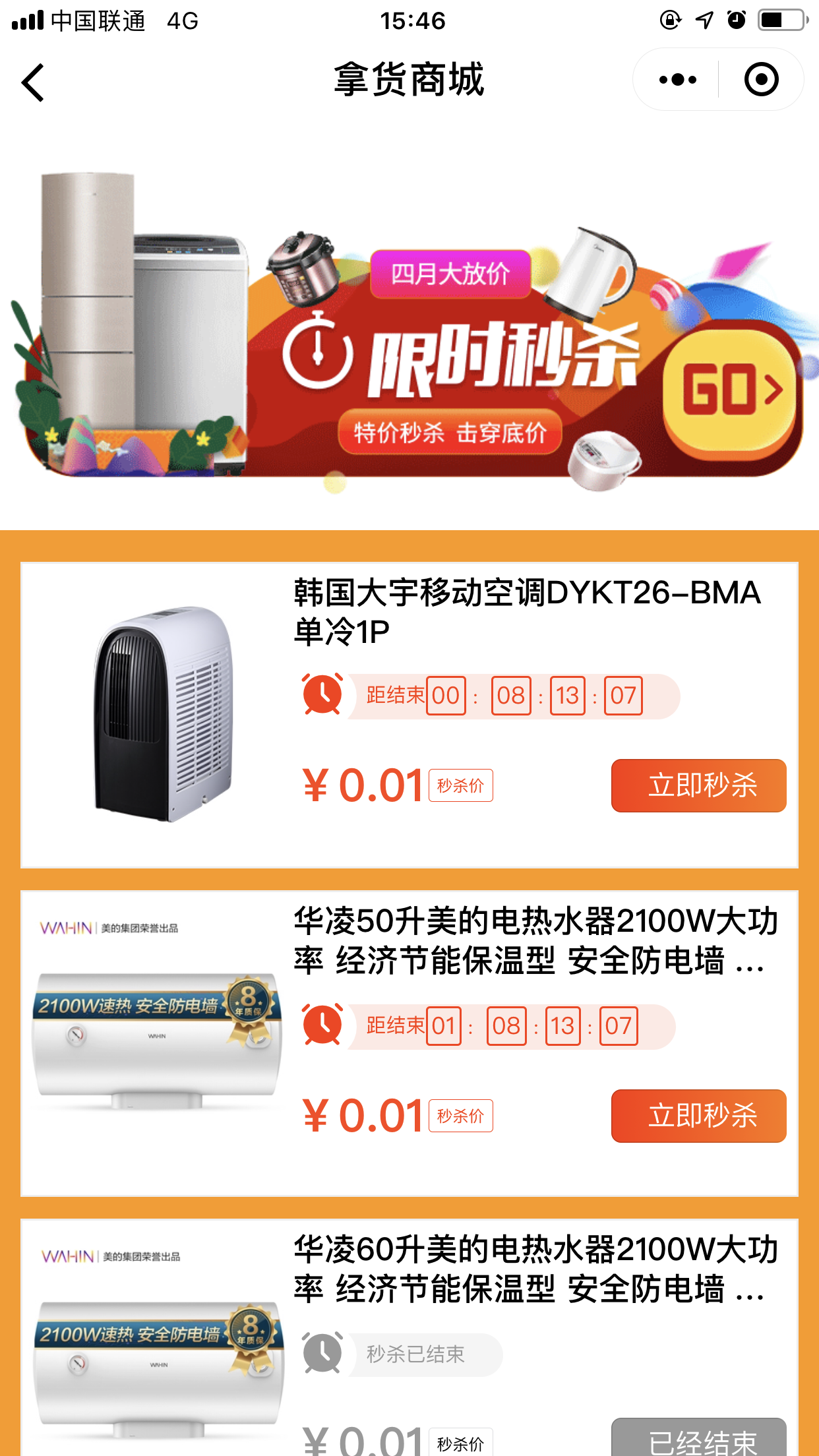Tap 立即秒杀 for 华凌50升 water heater
The height and width of the screenshot is (1456, 819).
coord(698,1116)
